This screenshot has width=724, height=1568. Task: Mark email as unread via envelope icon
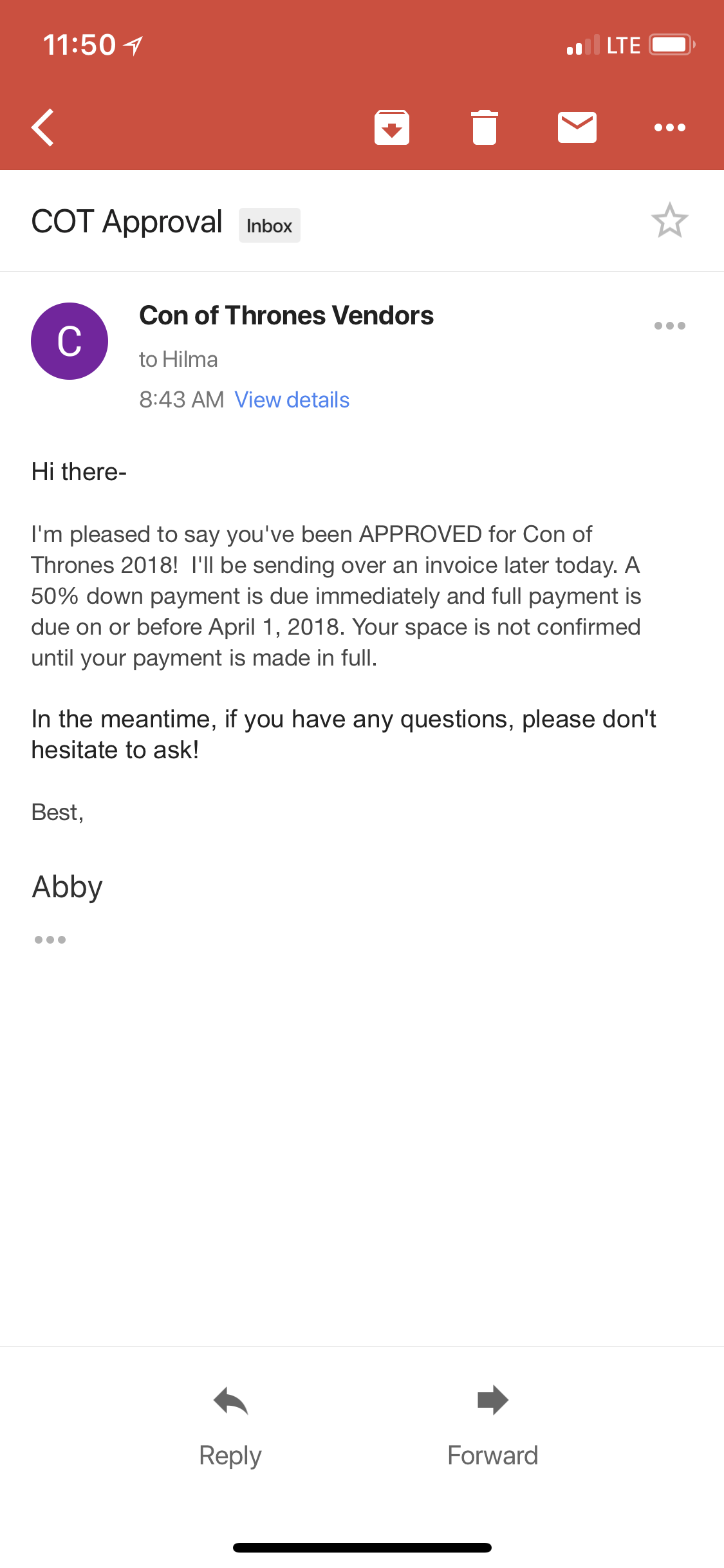click(x=577, y=127)
